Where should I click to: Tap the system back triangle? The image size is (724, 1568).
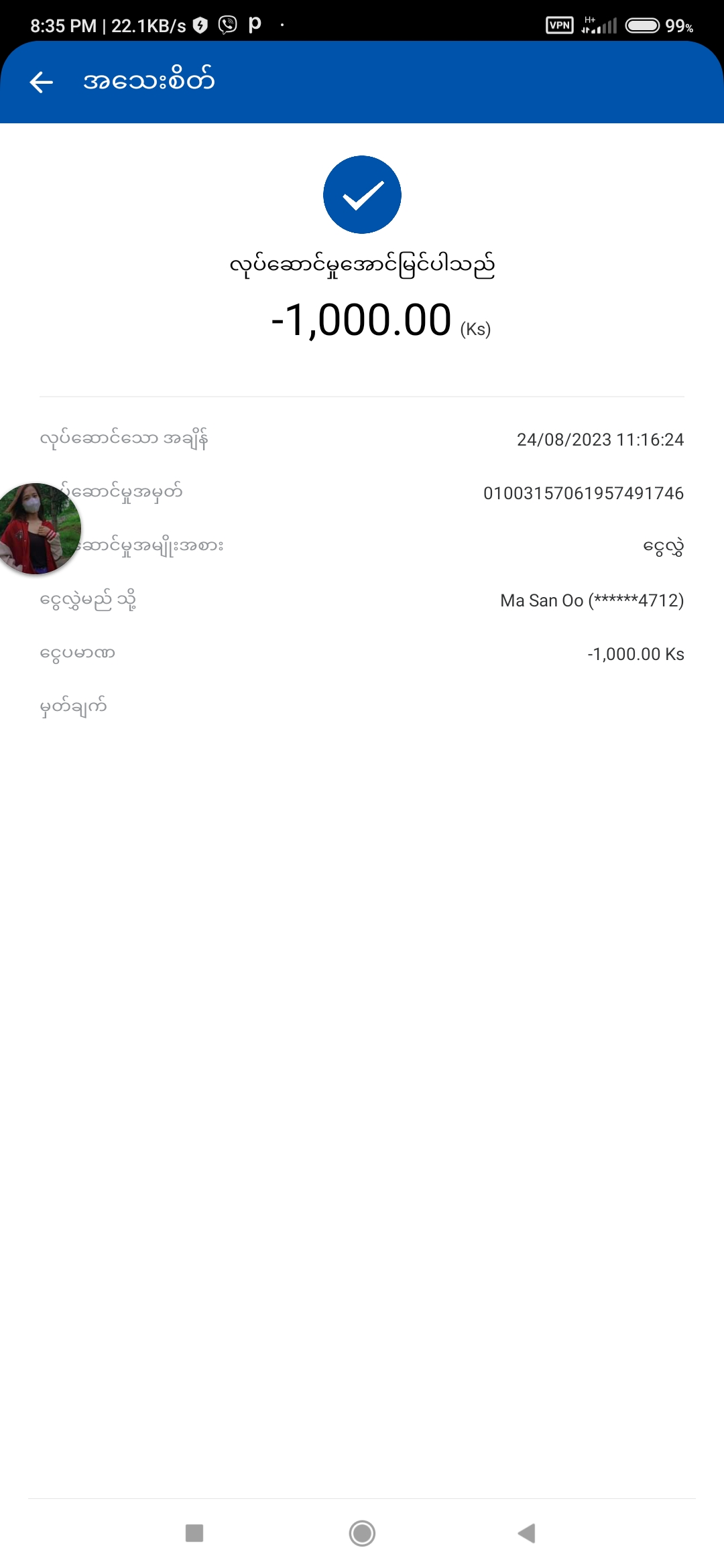[x=527, y=1532]
